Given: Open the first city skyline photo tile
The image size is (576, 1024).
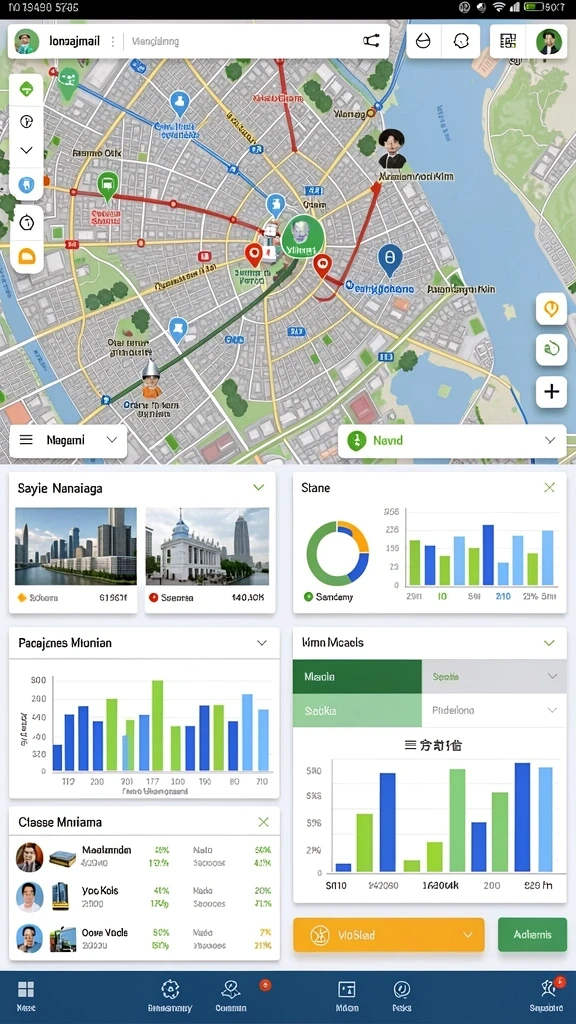Looking at the screenshot, I should click(x=76, y=546).
